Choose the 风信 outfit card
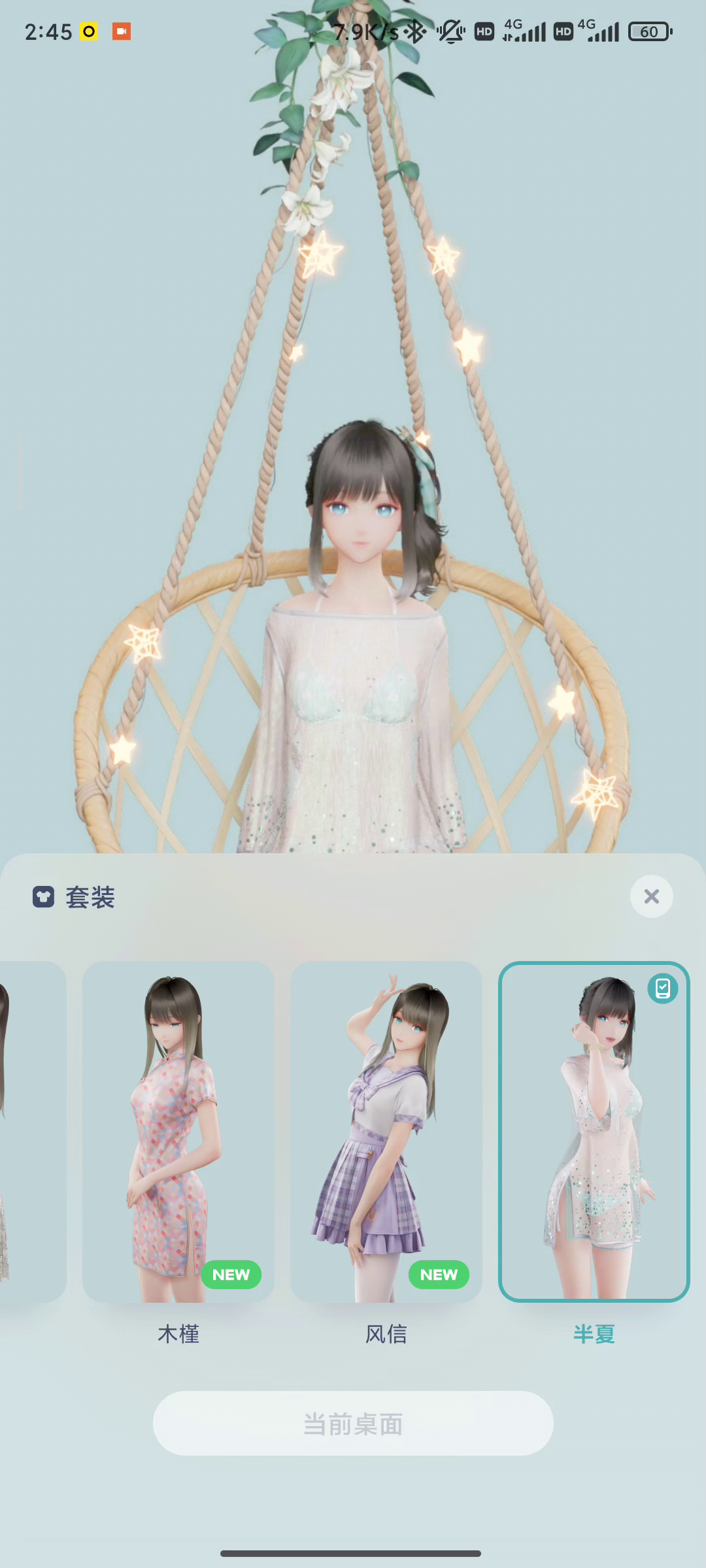The image size is (706, 1568). [386, 1132]
